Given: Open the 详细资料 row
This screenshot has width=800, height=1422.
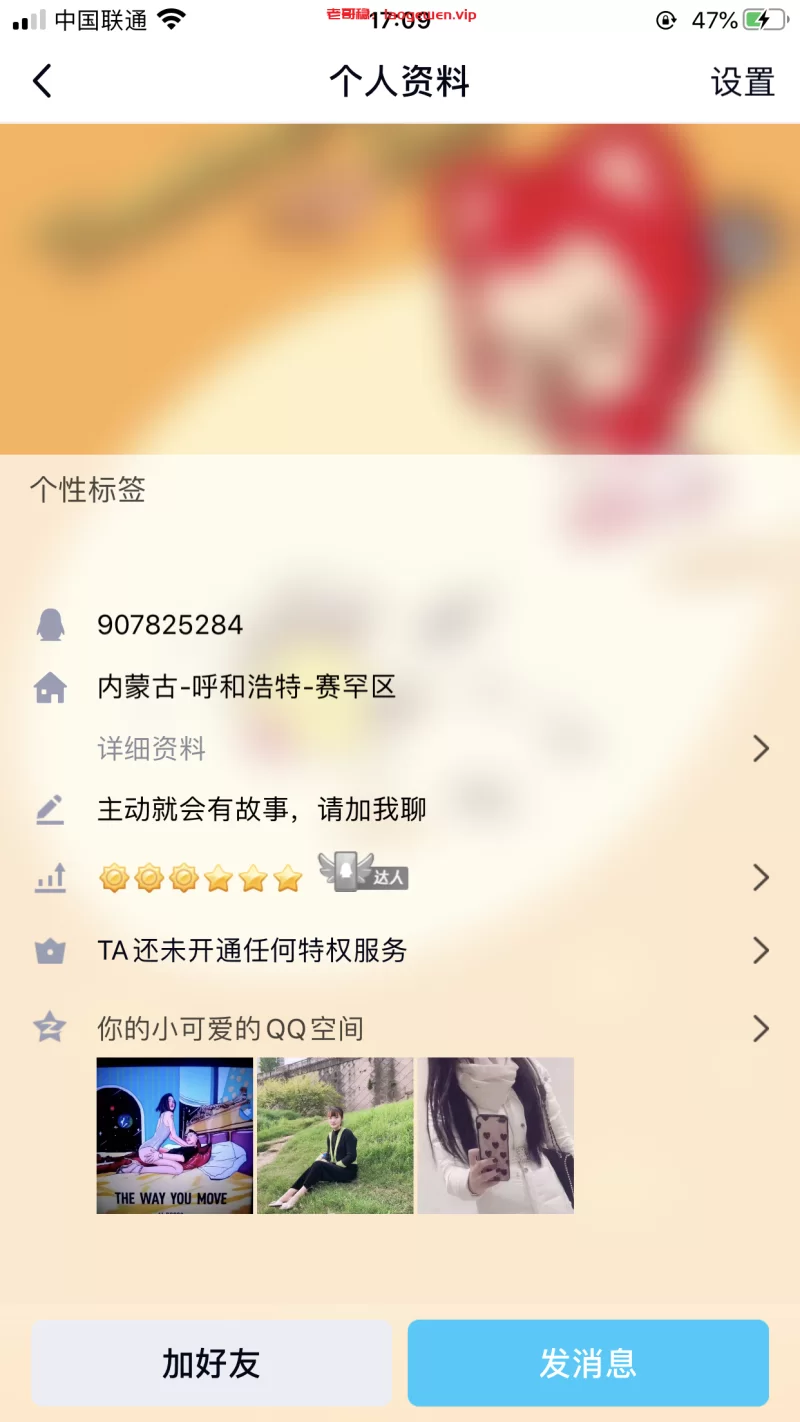Looking at the screenshot, I should [400, 748].
